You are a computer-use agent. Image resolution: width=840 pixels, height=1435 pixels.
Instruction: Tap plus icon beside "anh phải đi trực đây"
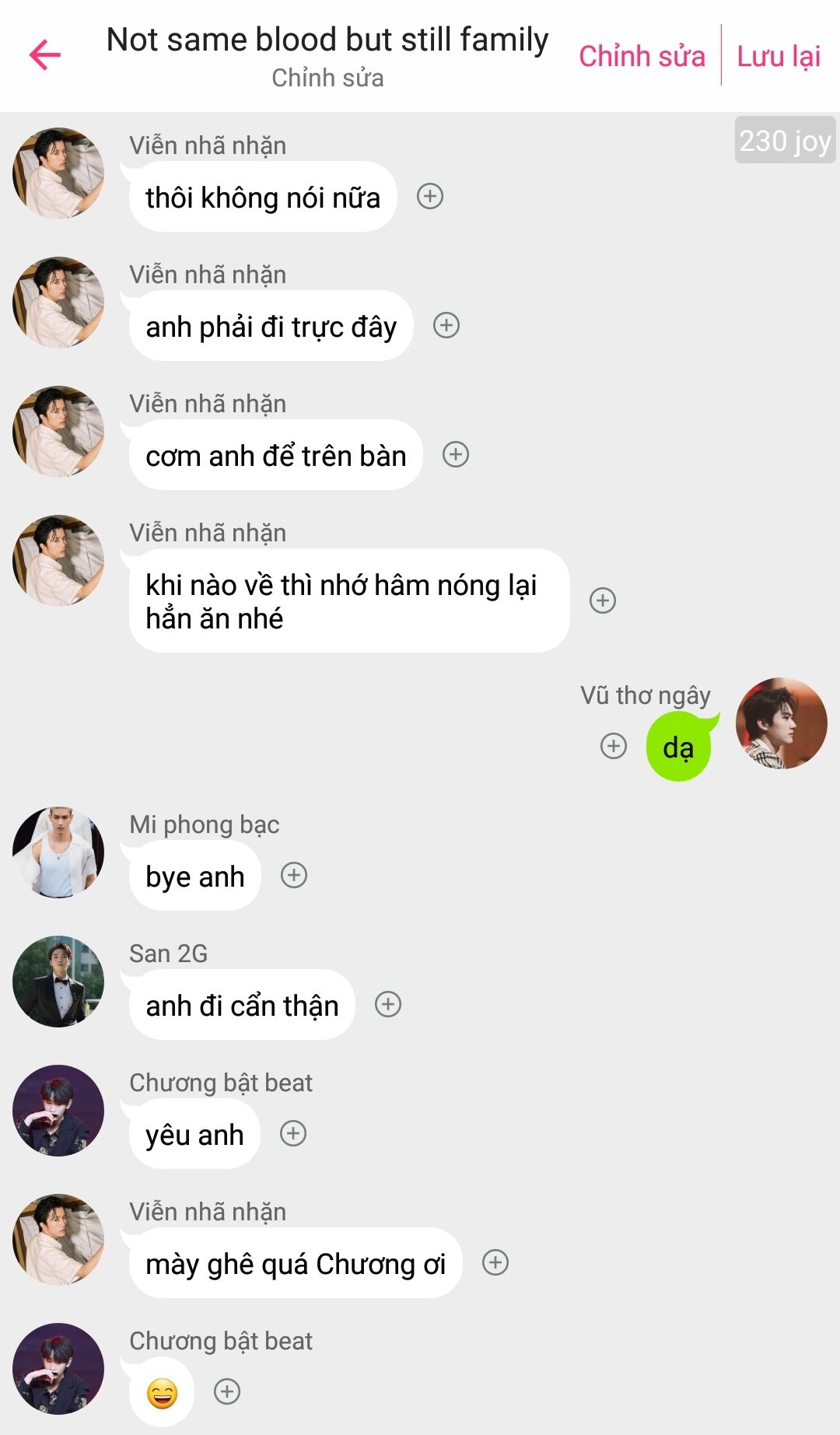click(x=446, y=325)
